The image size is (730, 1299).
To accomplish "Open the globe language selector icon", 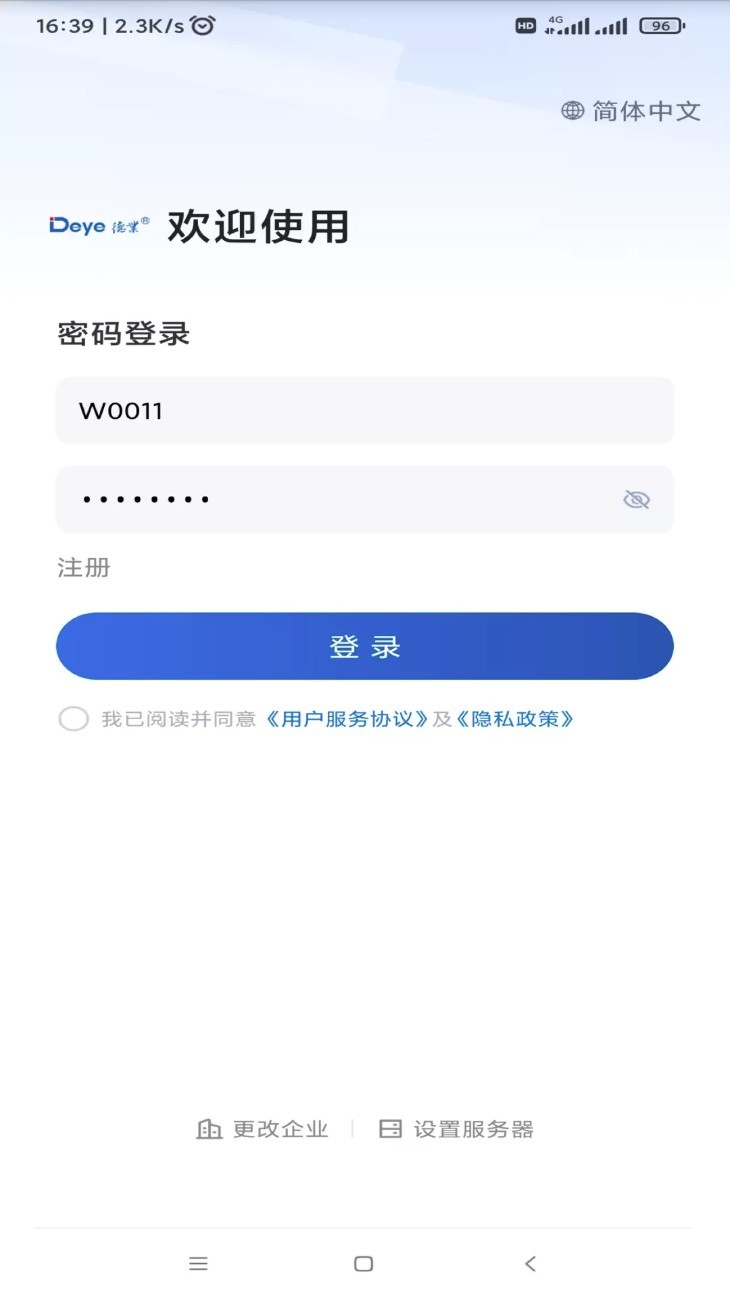I will (570, 111).
